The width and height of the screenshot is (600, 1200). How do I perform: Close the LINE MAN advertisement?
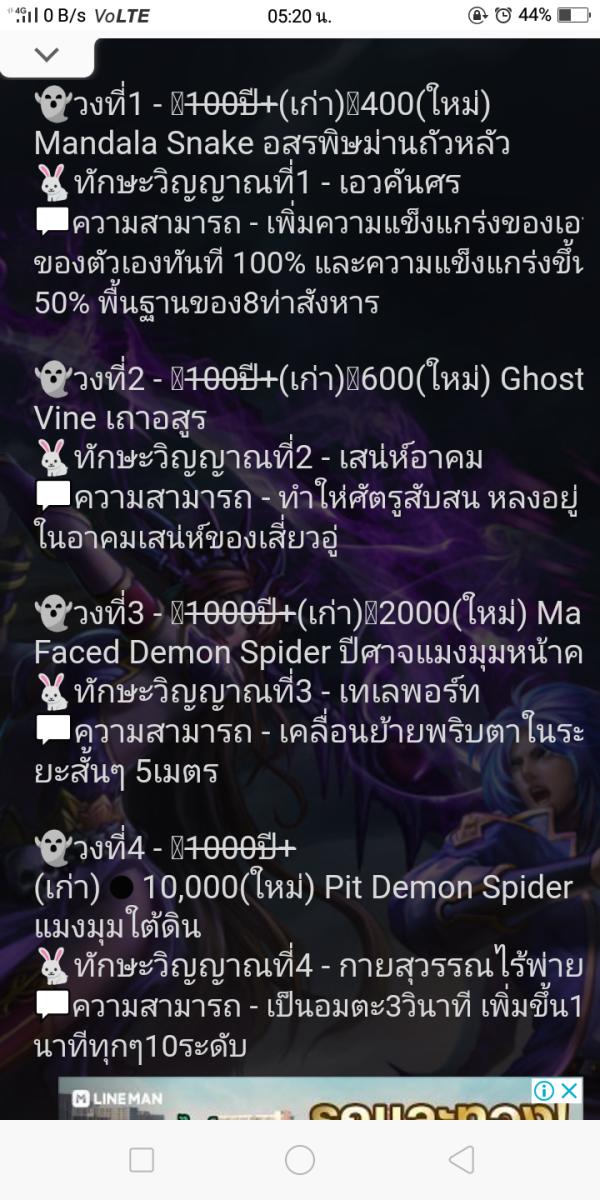click(x=568, y=1090)
